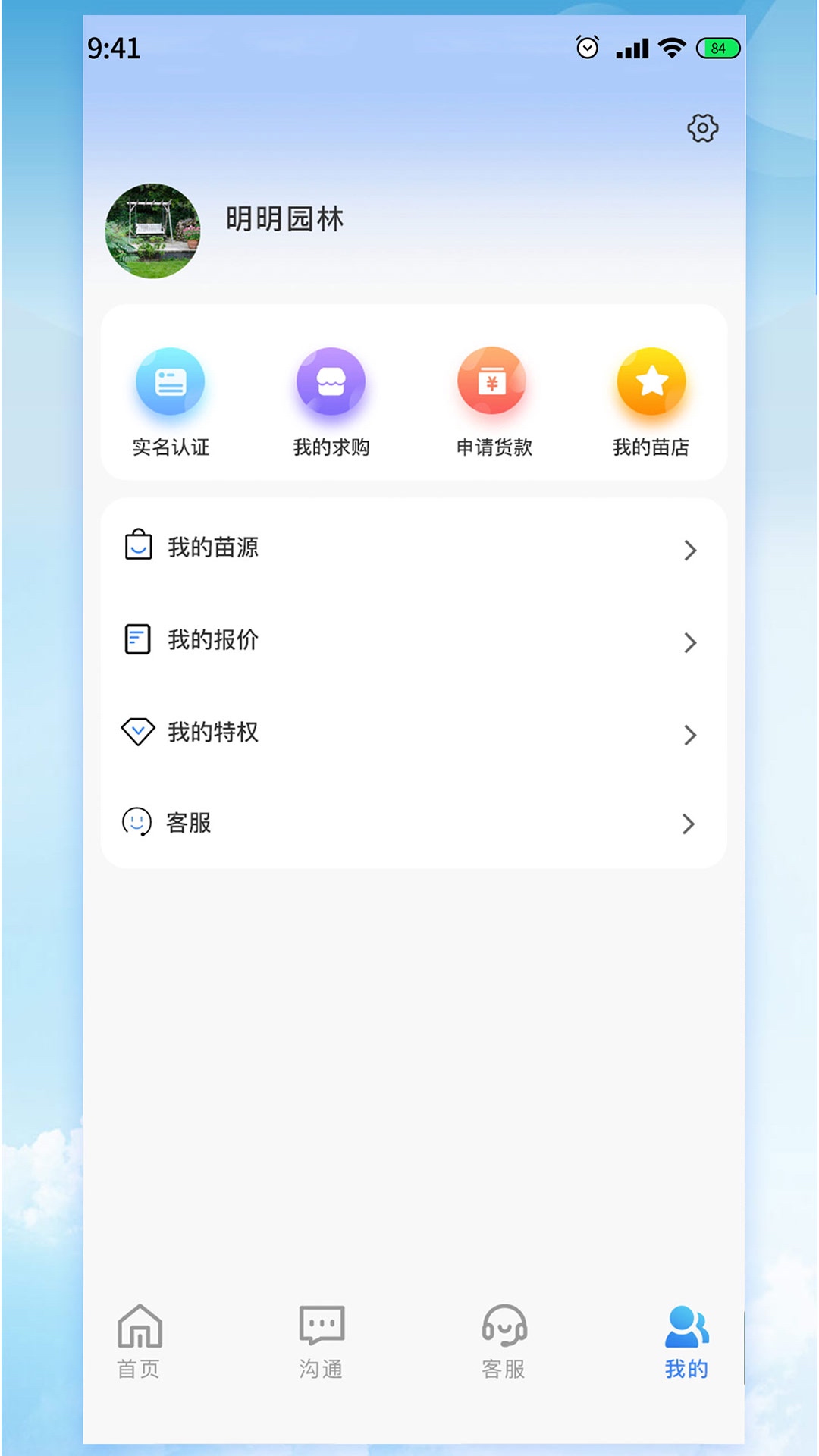
Task: Open 申请货款 to apply for payment
Action: coord(491,381)
